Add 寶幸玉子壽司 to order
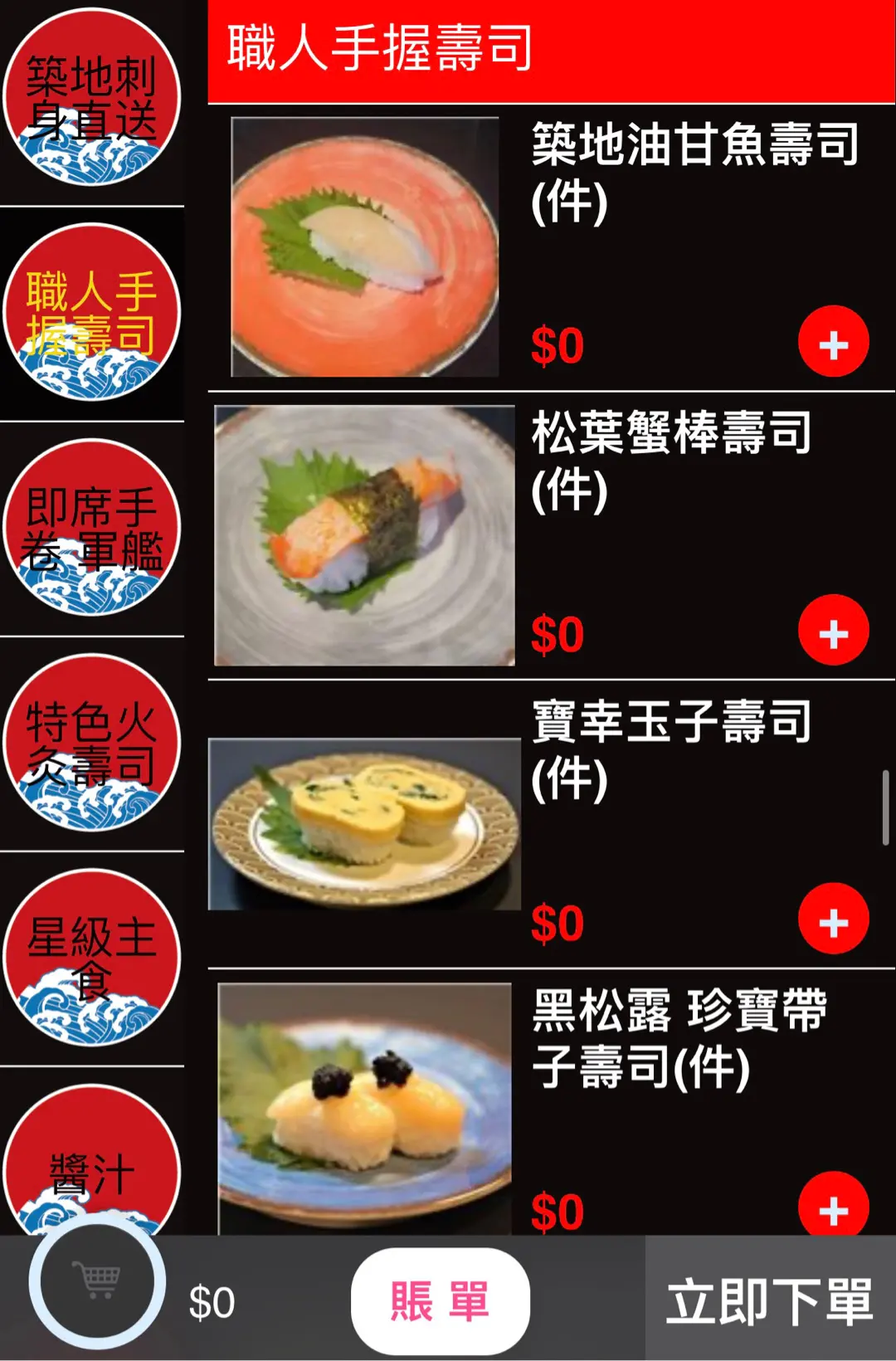The height and width of the screenshot is (1361, 896). tap(833, 920)
